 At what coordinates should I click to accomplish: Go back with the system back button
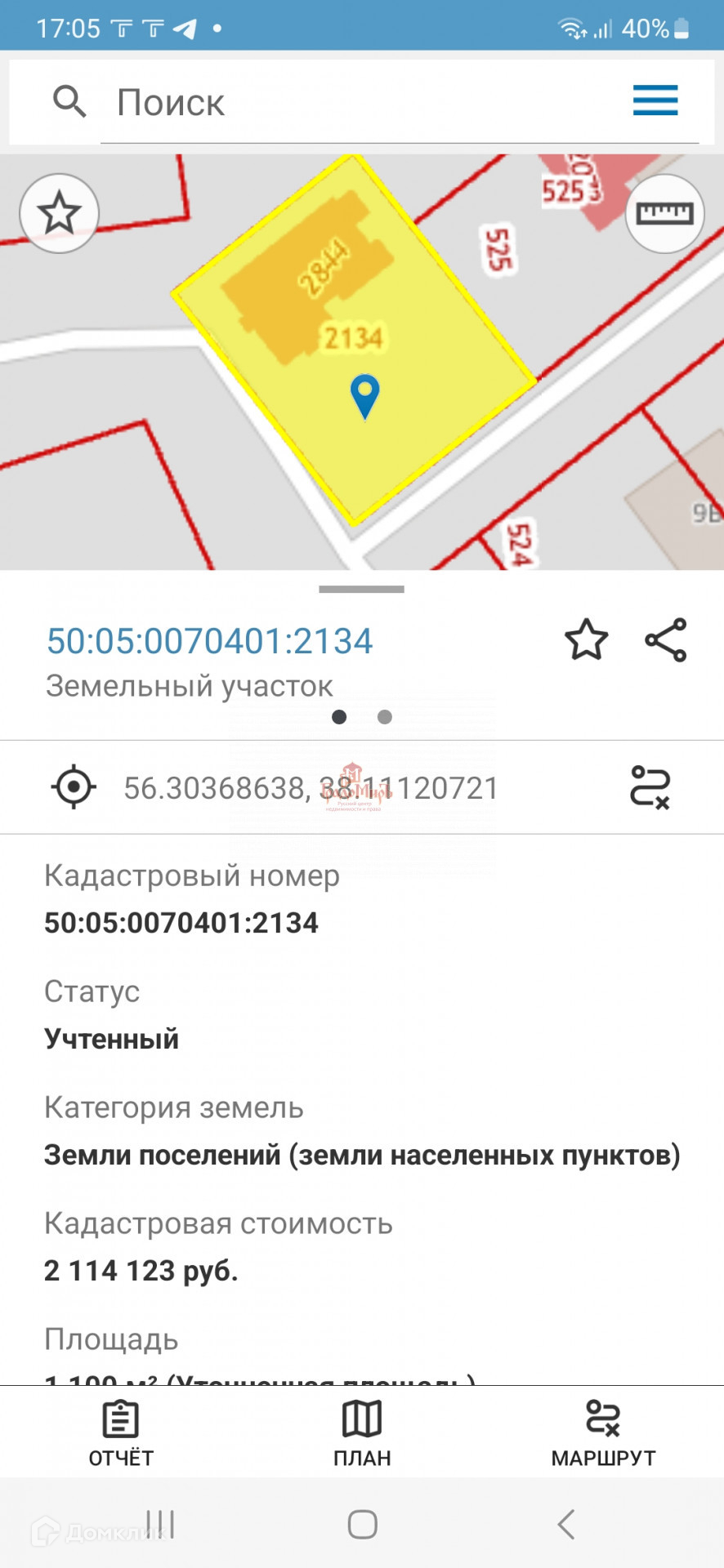pos(565,1524)
